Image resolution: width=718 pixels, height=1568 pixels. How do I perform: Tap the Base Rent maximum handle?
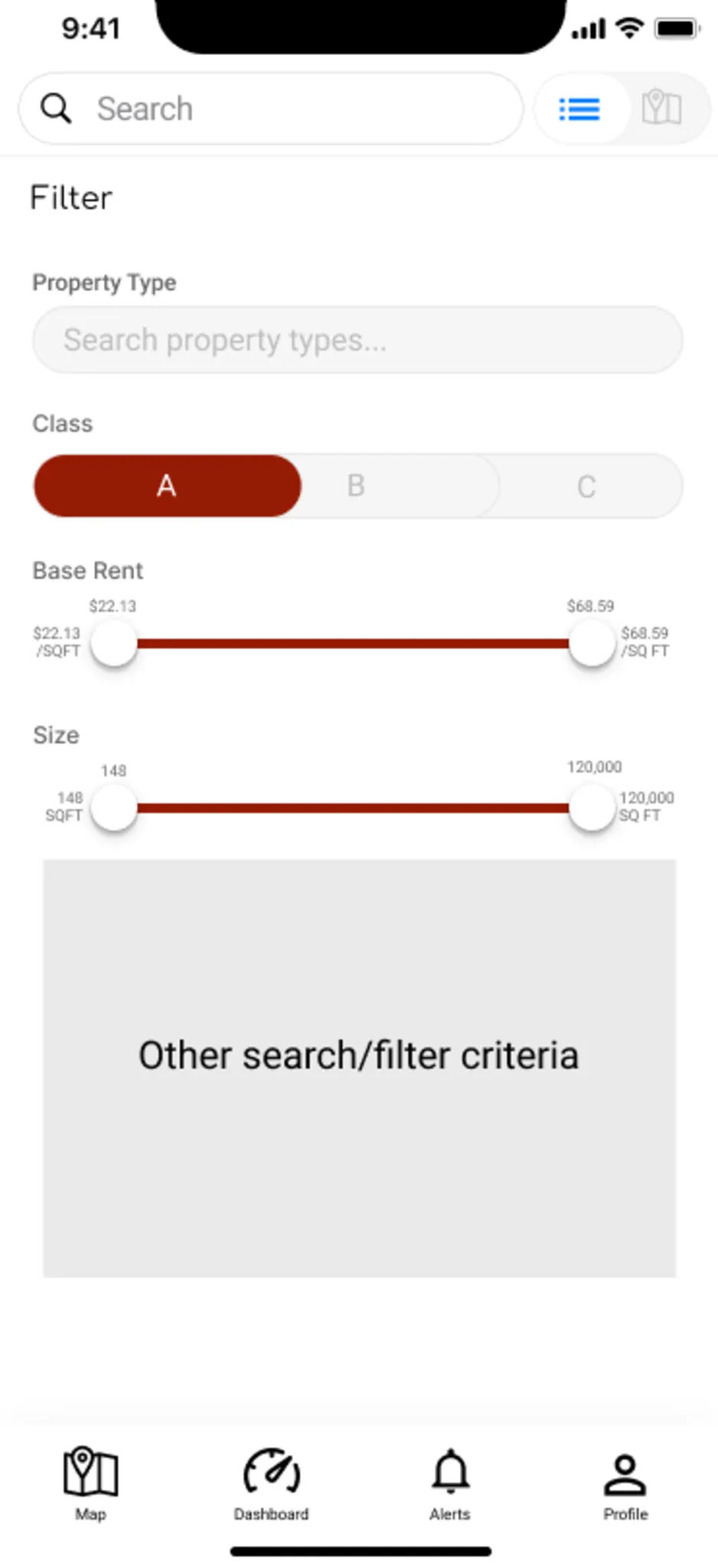(x=592, y=643)
